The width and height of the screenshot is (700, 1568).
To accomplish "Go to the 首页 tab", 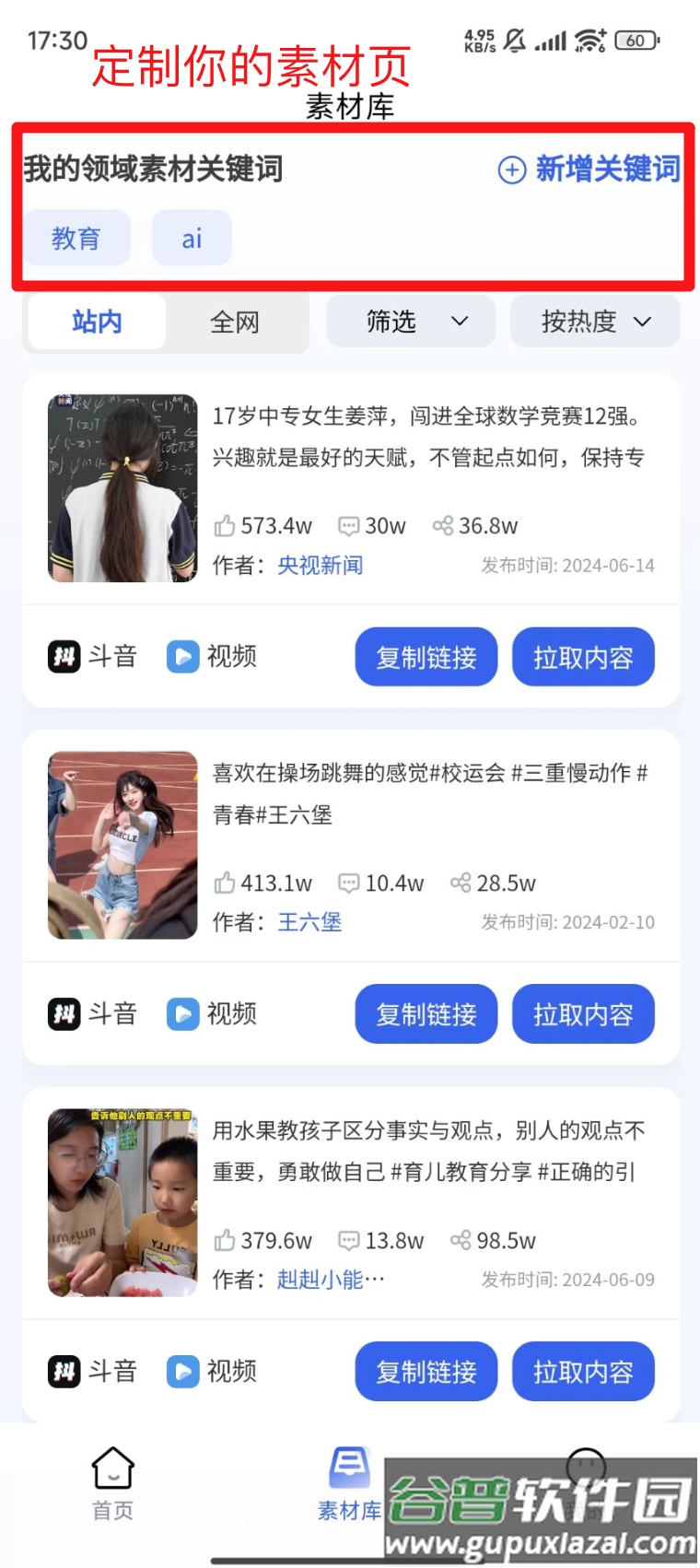I will [x=113, y=1483].
